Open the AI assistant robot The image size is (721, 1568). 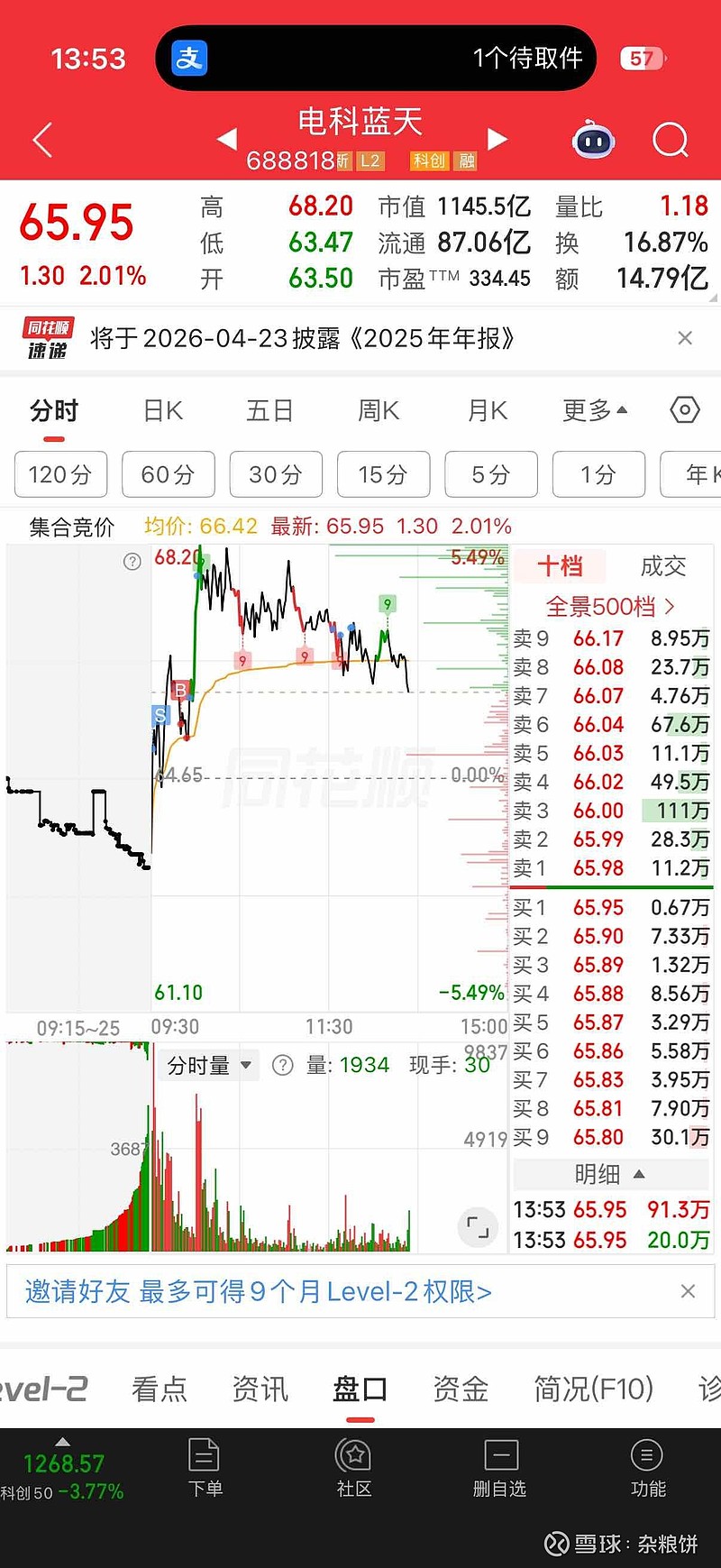[x=594, y=140]
